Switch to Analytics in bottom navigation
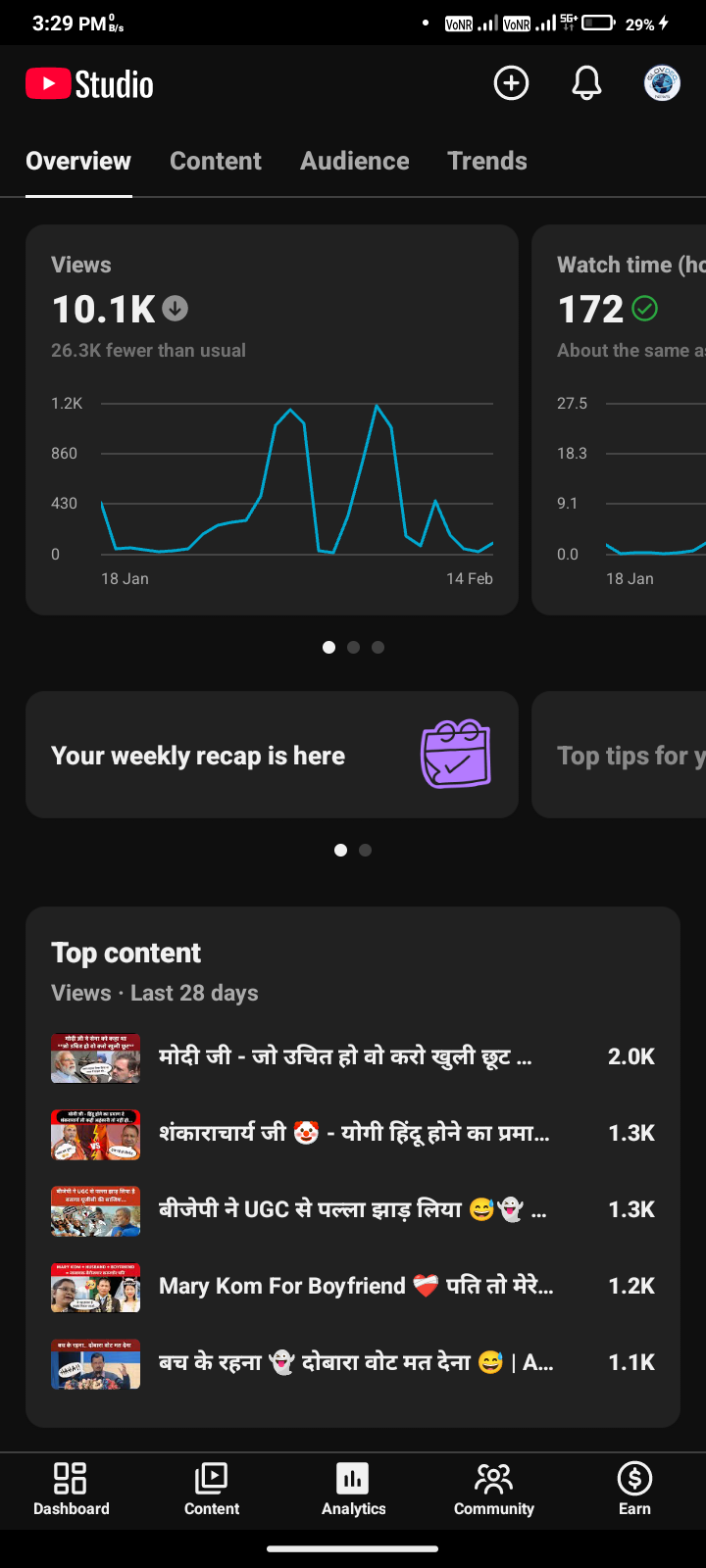 [353, 1490]
